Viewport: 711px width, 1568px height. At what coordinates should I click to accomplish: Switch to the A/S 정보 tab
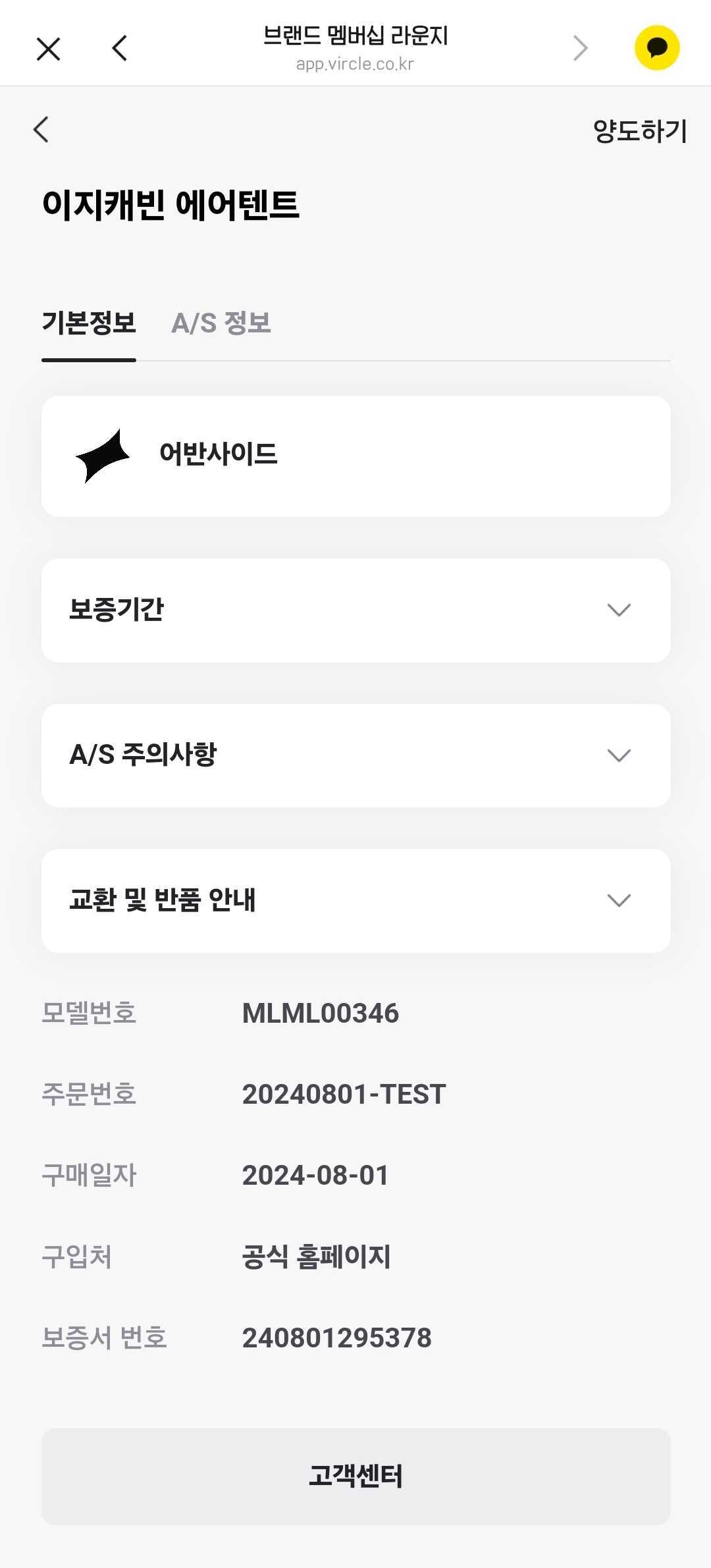click(221, 323)
